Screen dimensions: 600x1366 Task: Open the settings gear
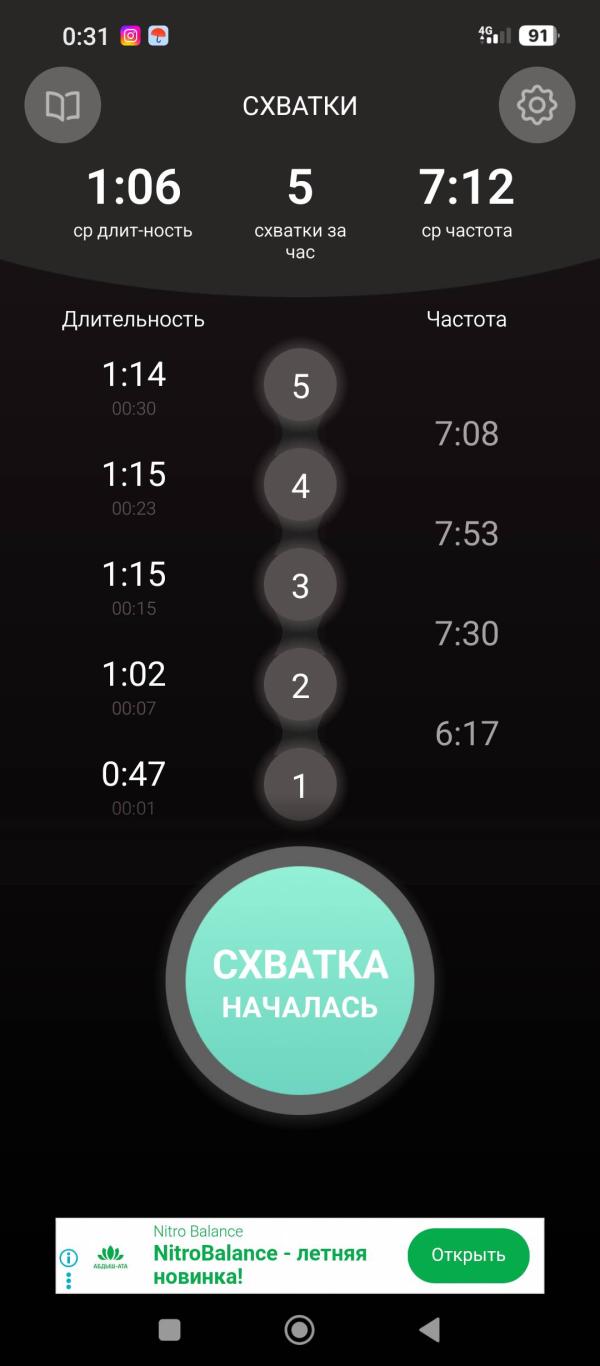(537, 105)
